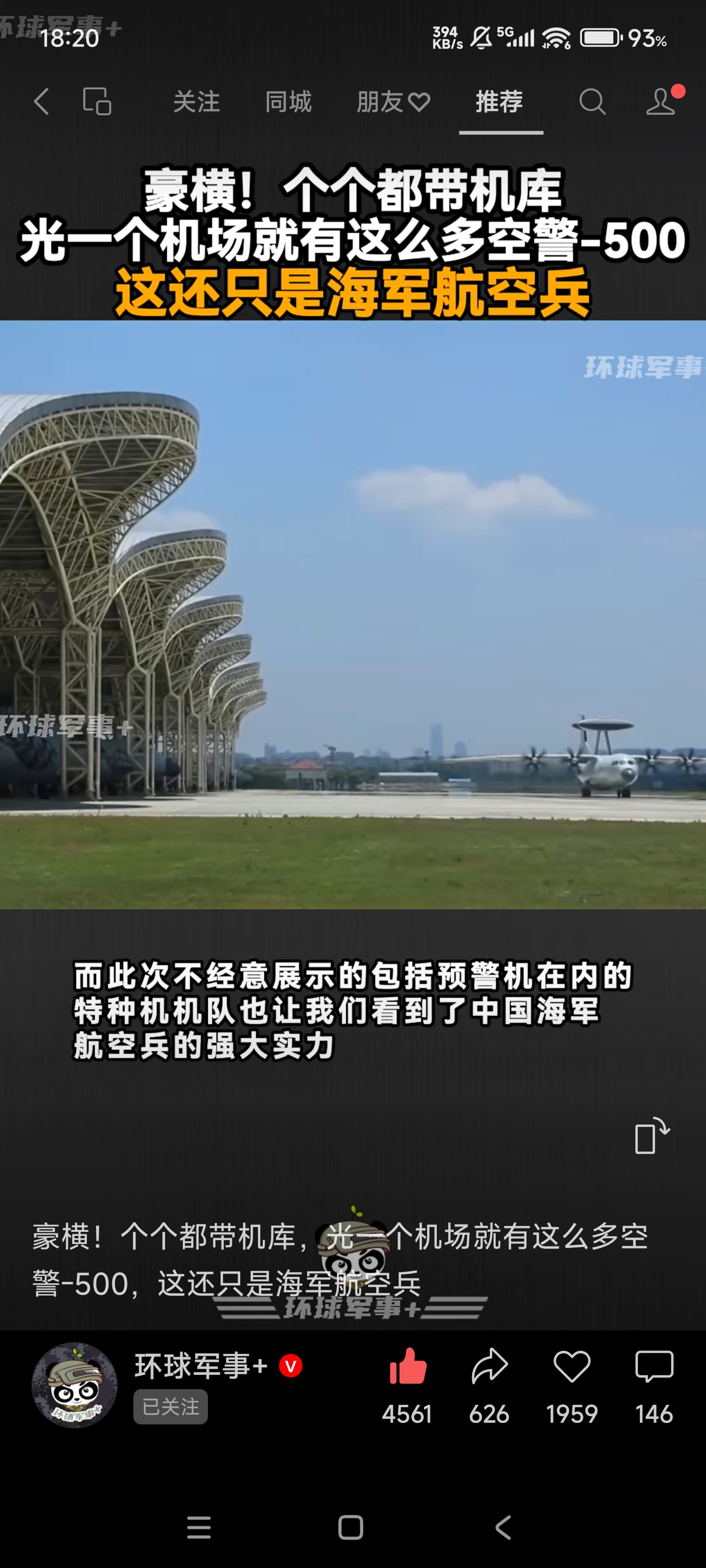Screen dimensions: 706x1568
Task: Open the 朋友 tab
Action: point(393,101)
